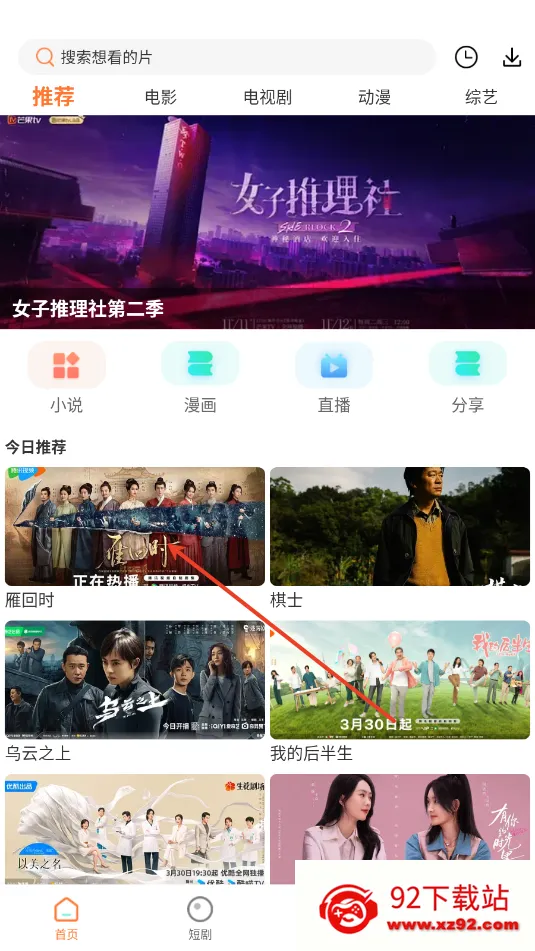Open the watch history clock icon

466,58
